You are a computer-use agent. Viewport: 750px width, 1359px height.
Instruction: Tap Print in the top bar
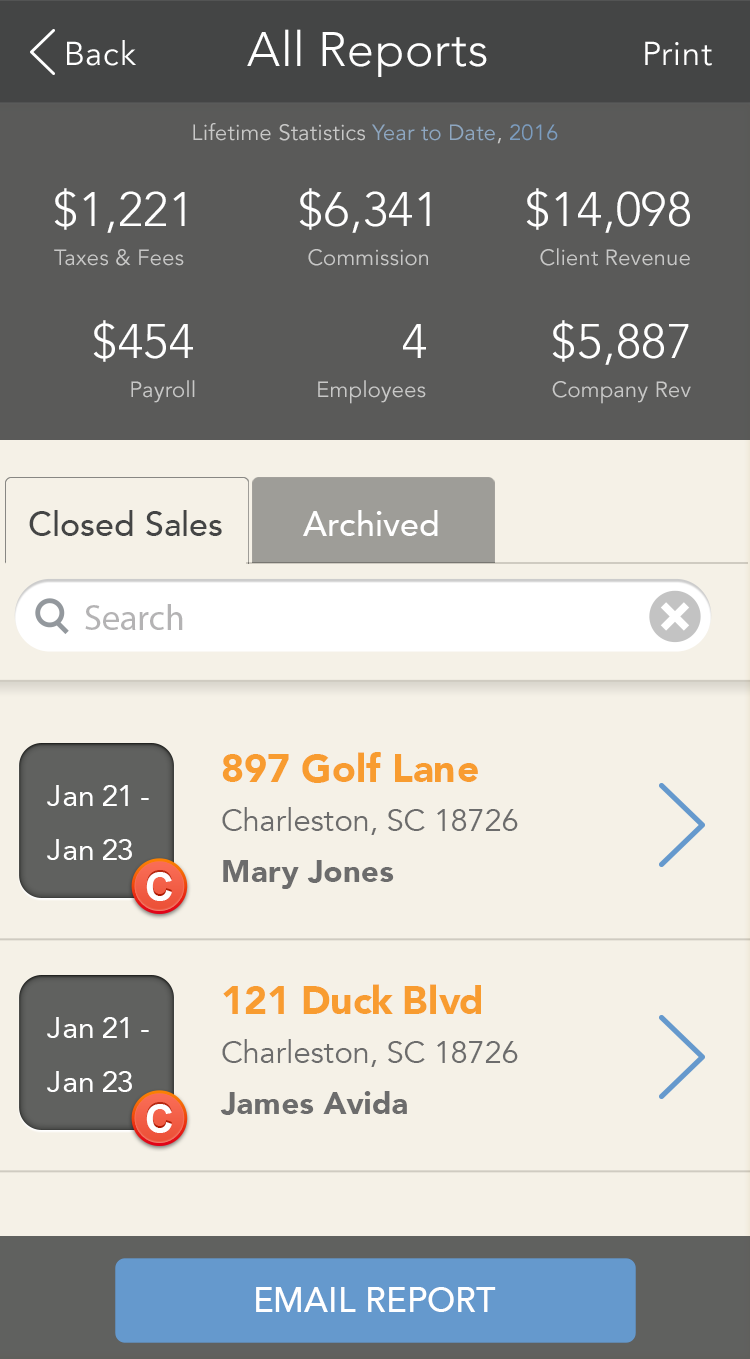677,54
